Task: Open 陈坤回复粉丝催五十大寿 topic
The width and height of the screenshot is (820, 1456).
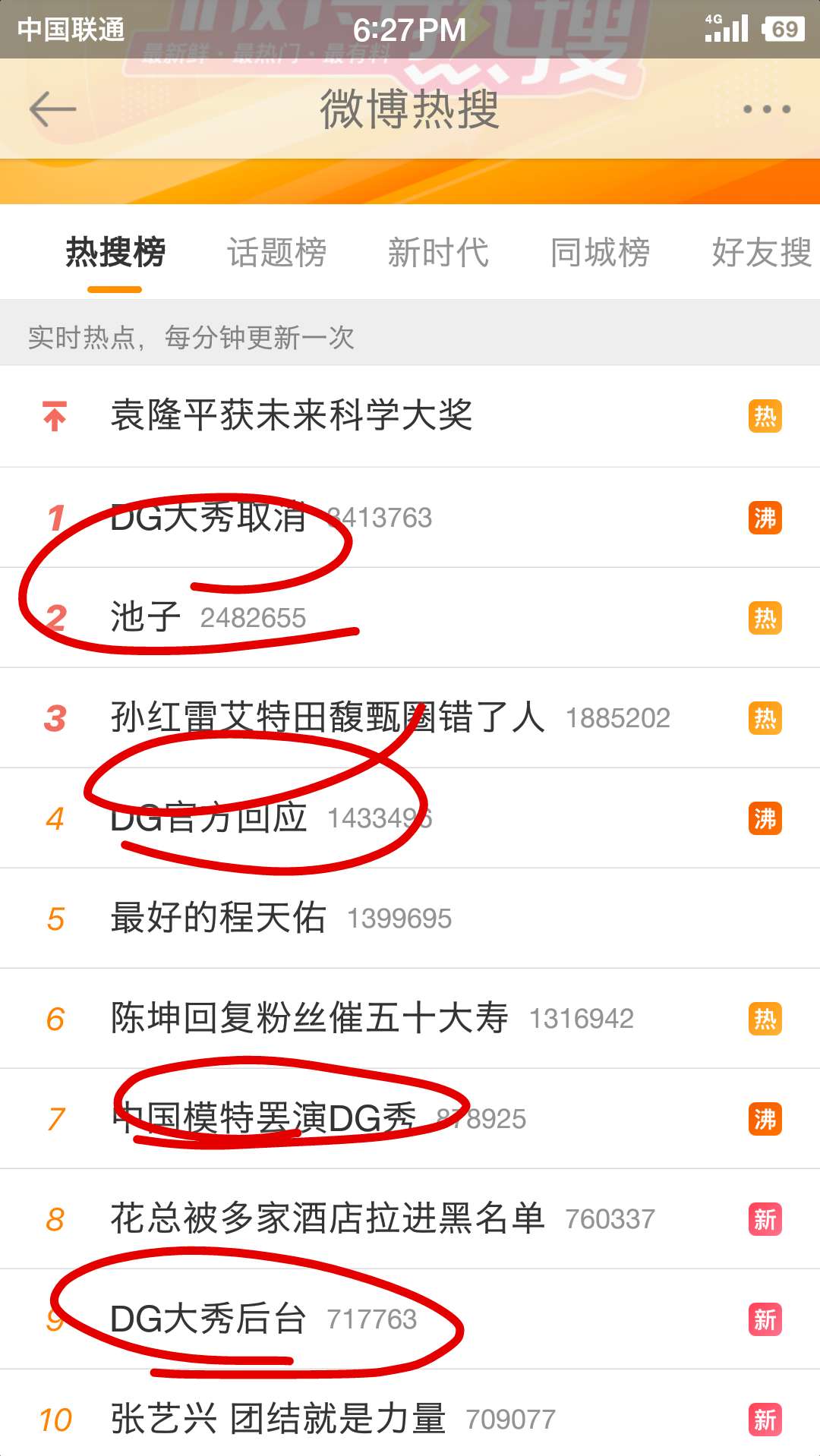Action: pyautogui.click(x=310, y=1019)
